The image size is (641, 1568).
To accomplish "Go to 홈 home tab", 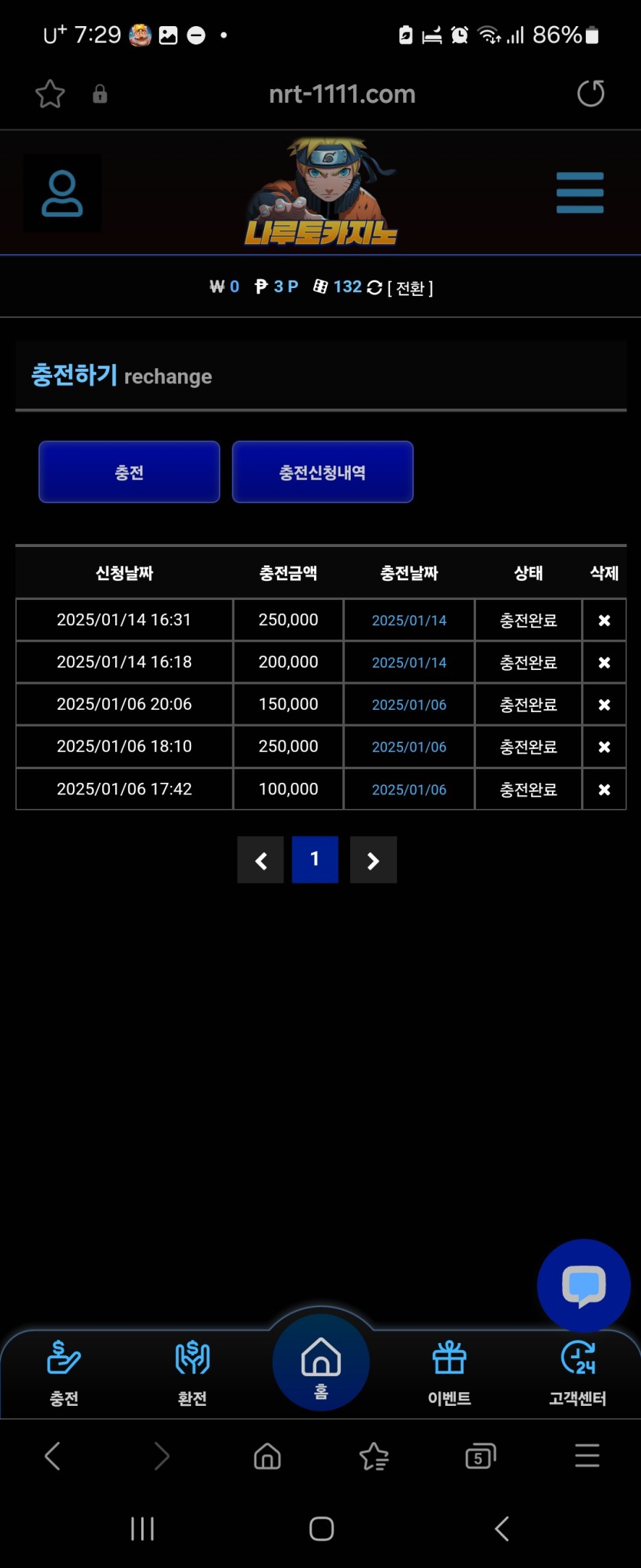I will click(321, 1364).
